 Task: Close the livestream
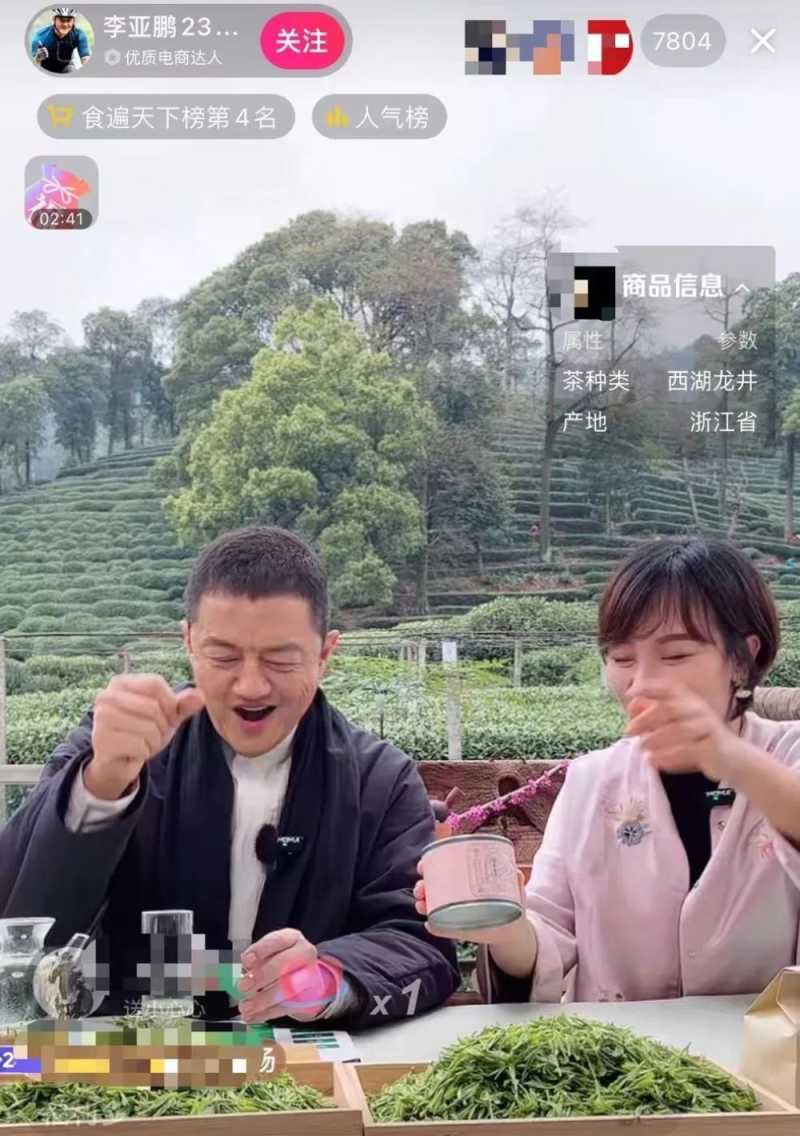(763, 41)
